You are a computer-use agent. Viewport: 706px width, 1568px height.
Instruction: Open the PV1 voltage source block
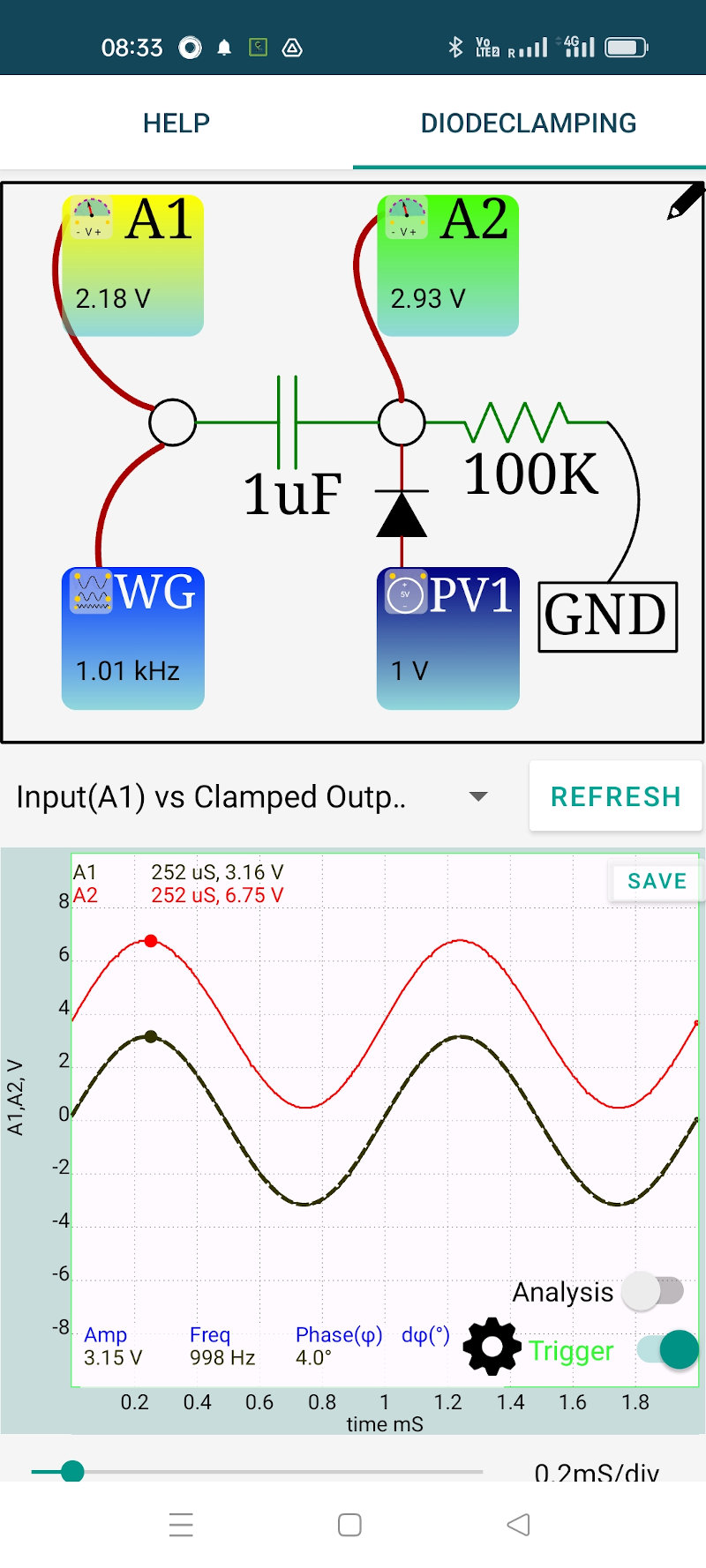447,638
